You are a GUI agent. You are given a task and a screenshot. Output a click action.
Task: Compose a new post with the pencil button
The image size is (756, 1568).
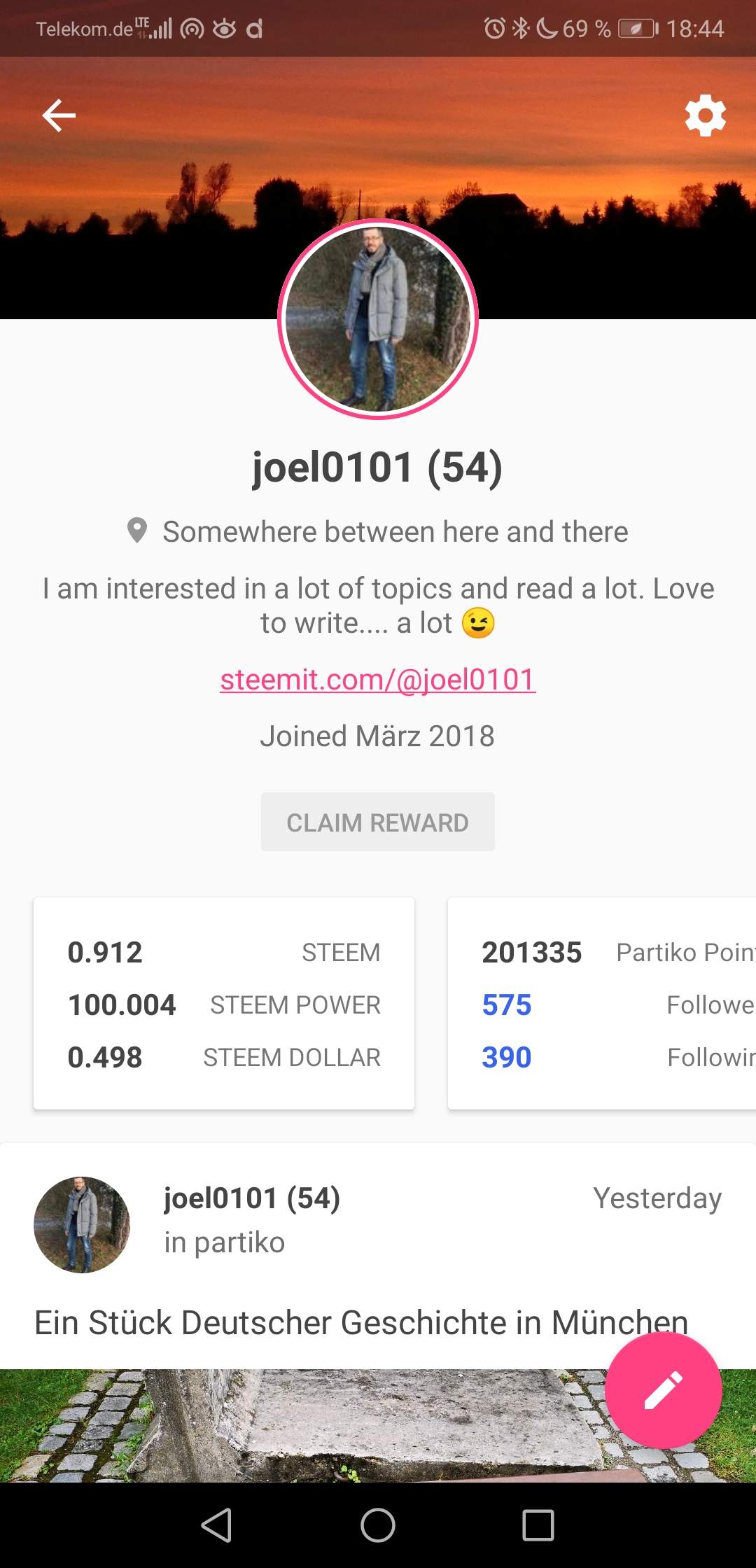coord(663,1390)
